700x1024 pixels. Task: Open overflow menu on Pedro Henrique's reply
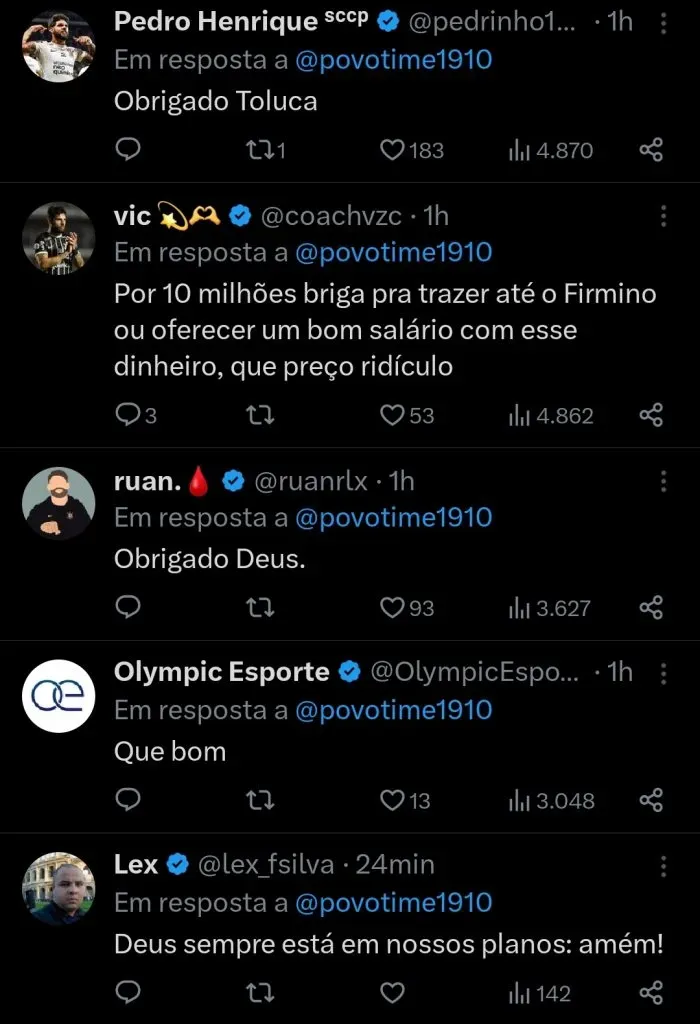pyautogui.click(x=663, y=23)
